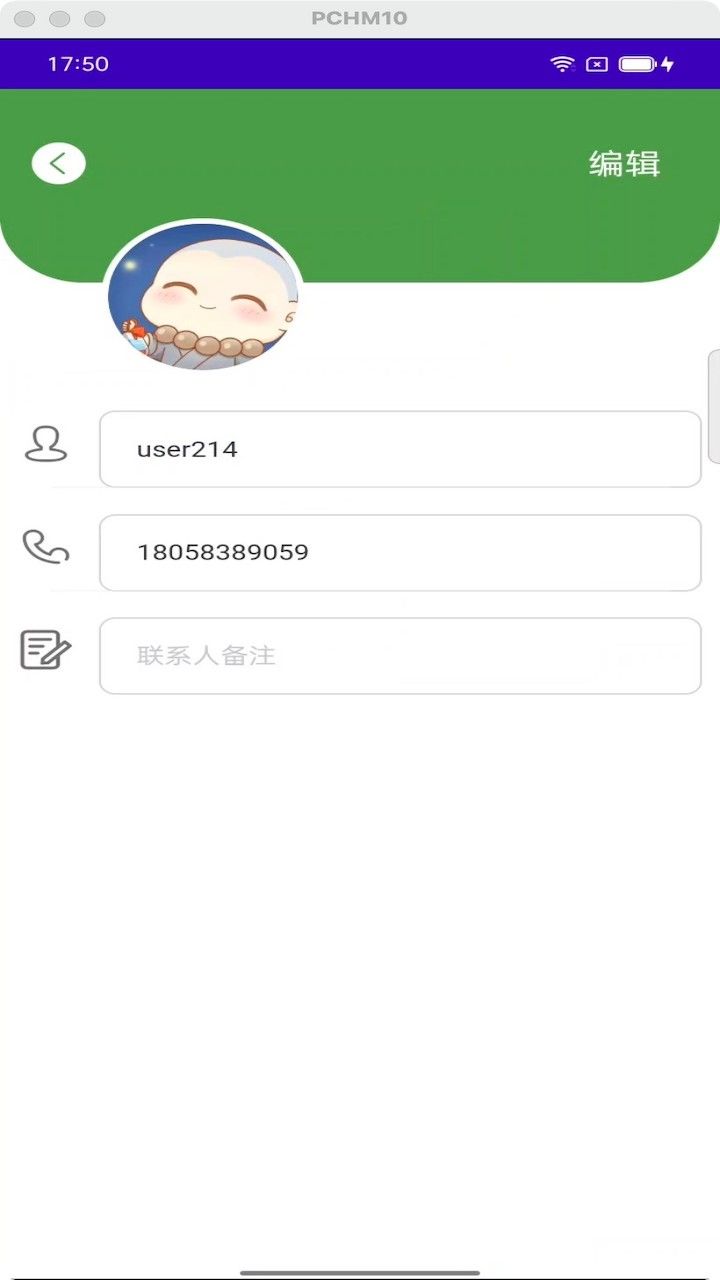Click the notes pencil icon
The height and width of the screenshot is (1280, 720).
coord(46,651)
